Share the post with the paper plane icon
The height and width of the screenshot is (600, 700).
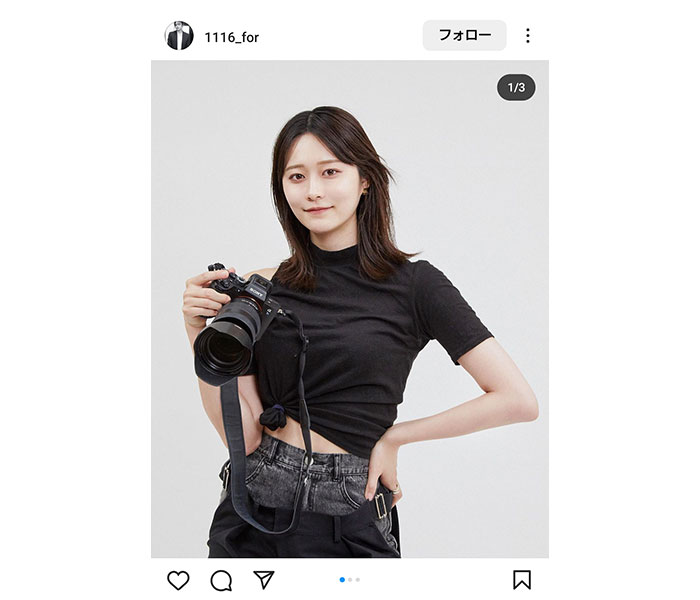click(x=264, y=580)
